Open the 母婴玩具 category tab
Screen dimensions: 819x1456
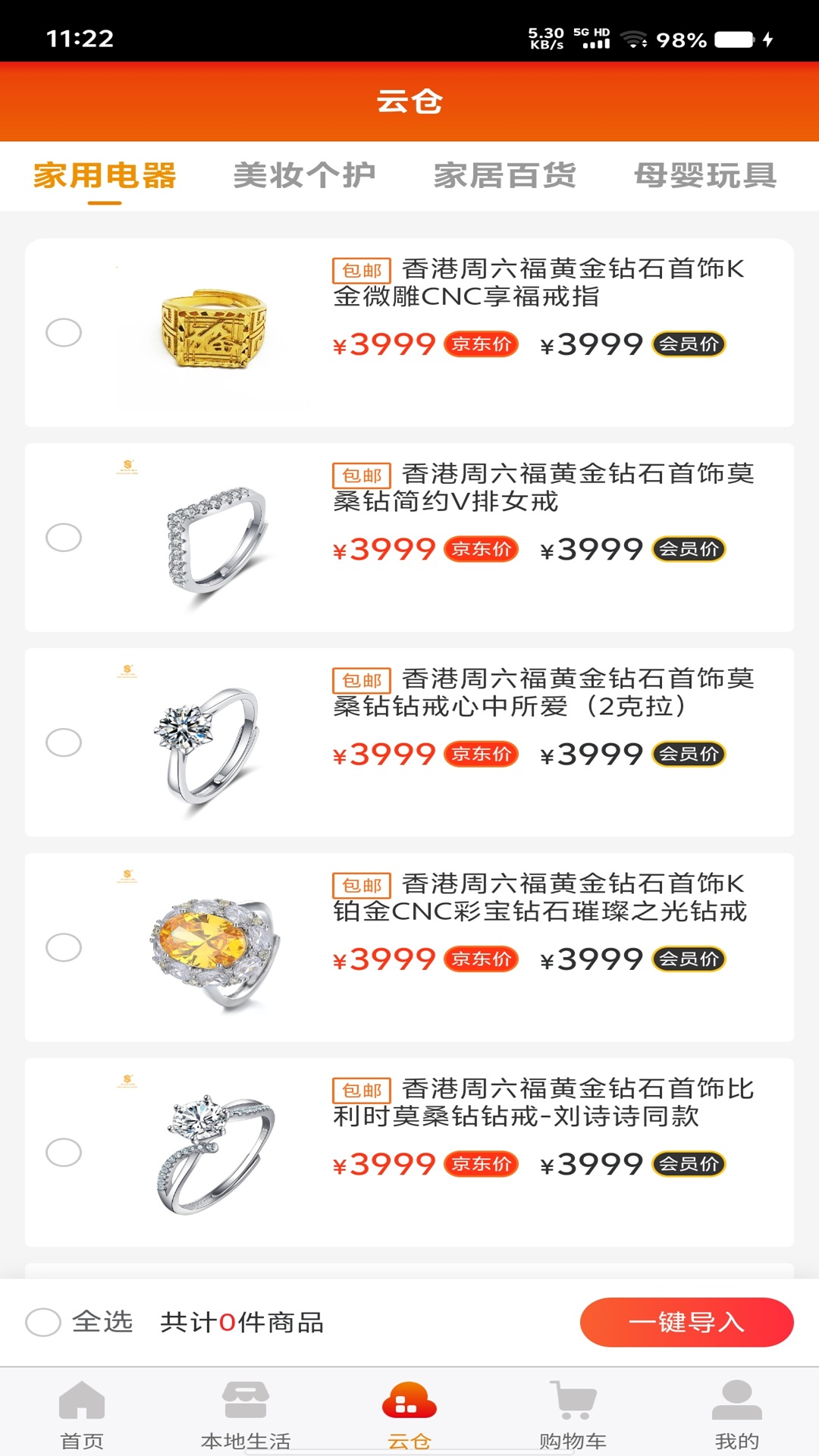[704, 175]
